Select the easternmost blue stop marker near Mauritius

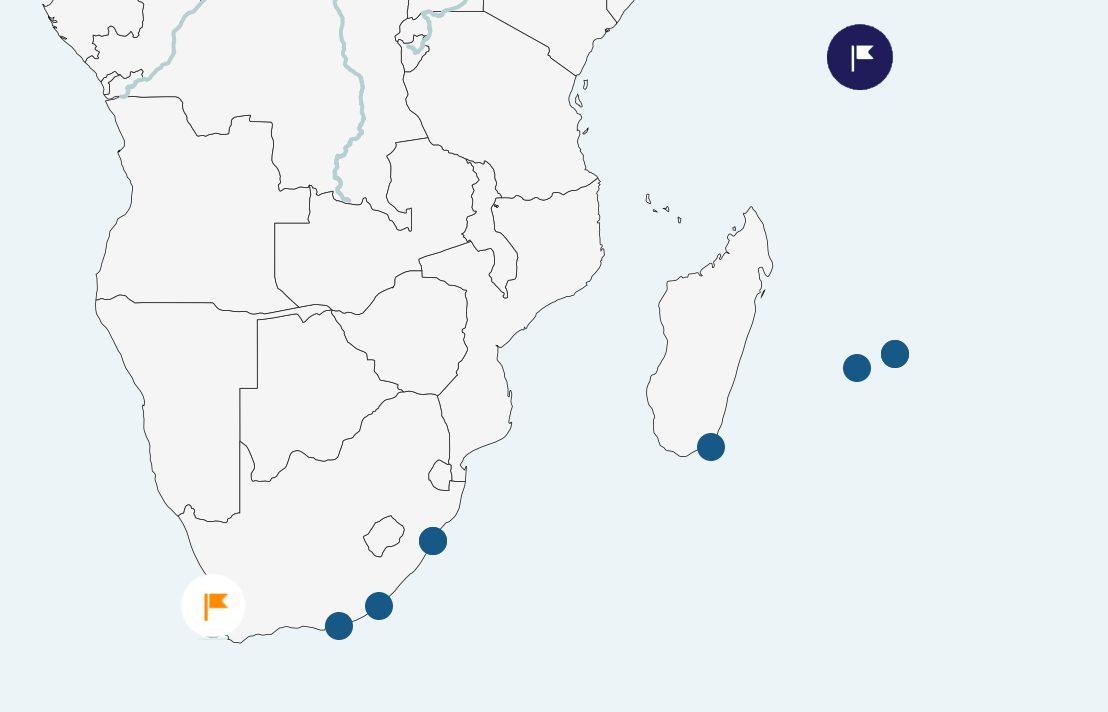[895, 354]
